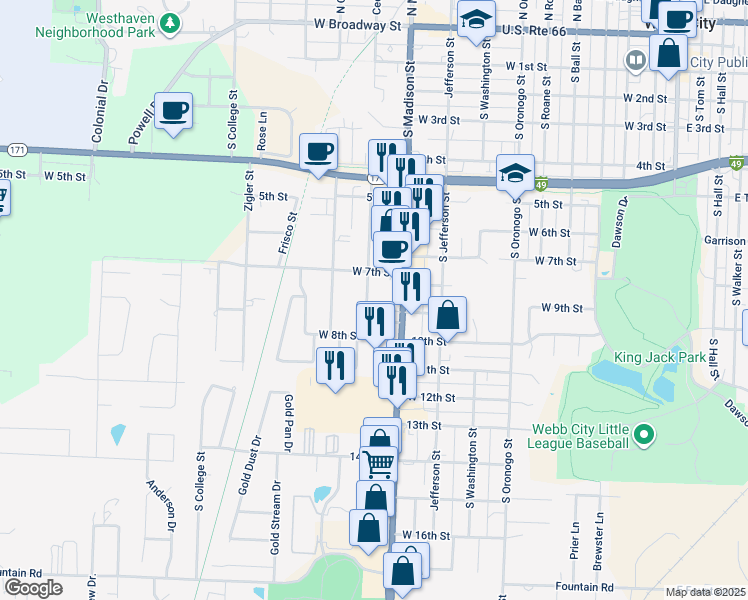Open the cafe marker near Powell Dr
The image size is (748, 600).
(173, 111)
